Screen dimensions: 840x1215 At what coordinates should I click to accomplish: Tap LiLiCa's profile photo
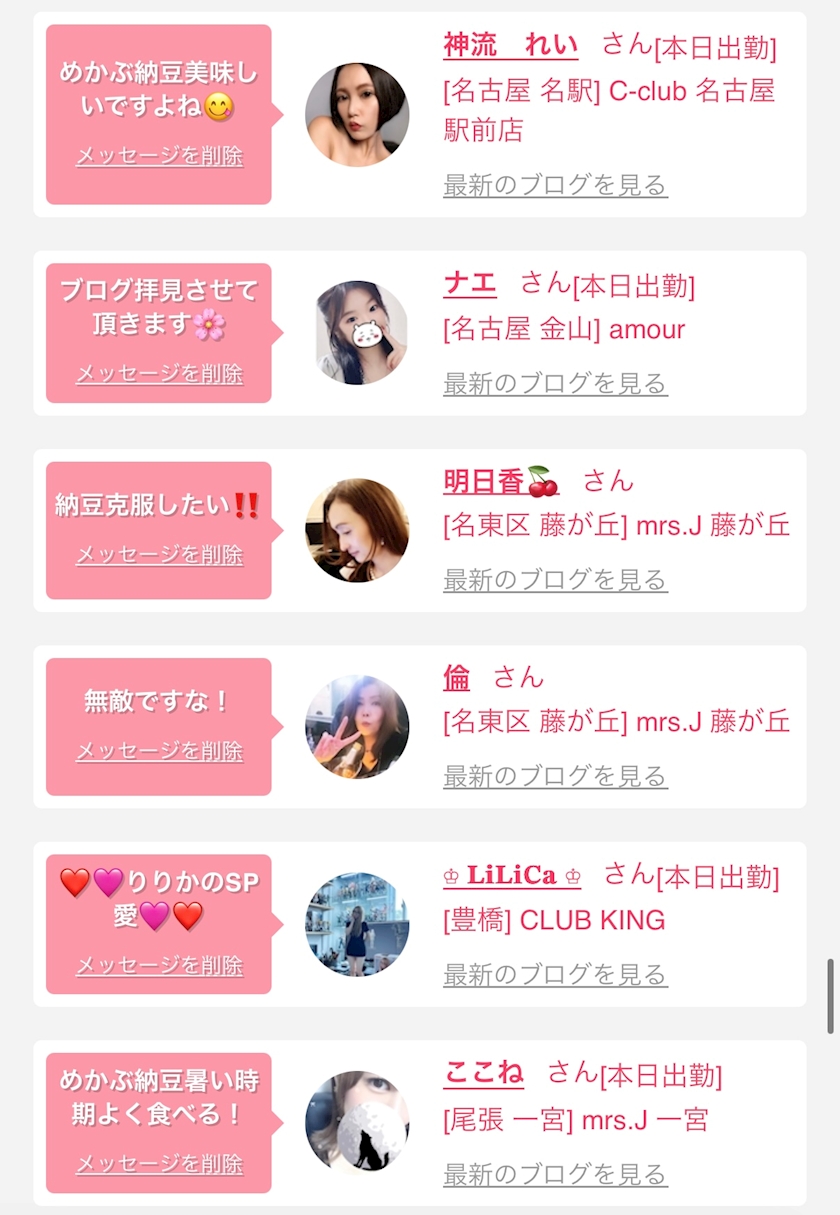tap(357, 924)
